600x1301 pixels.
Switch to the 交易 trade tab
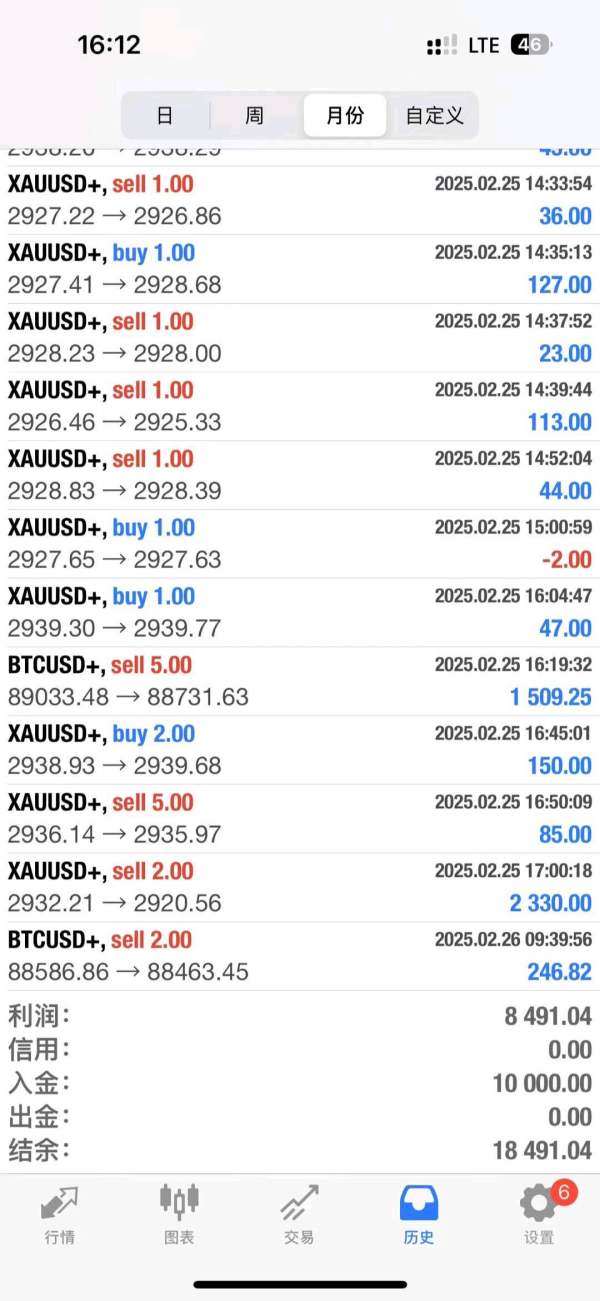299,1215
